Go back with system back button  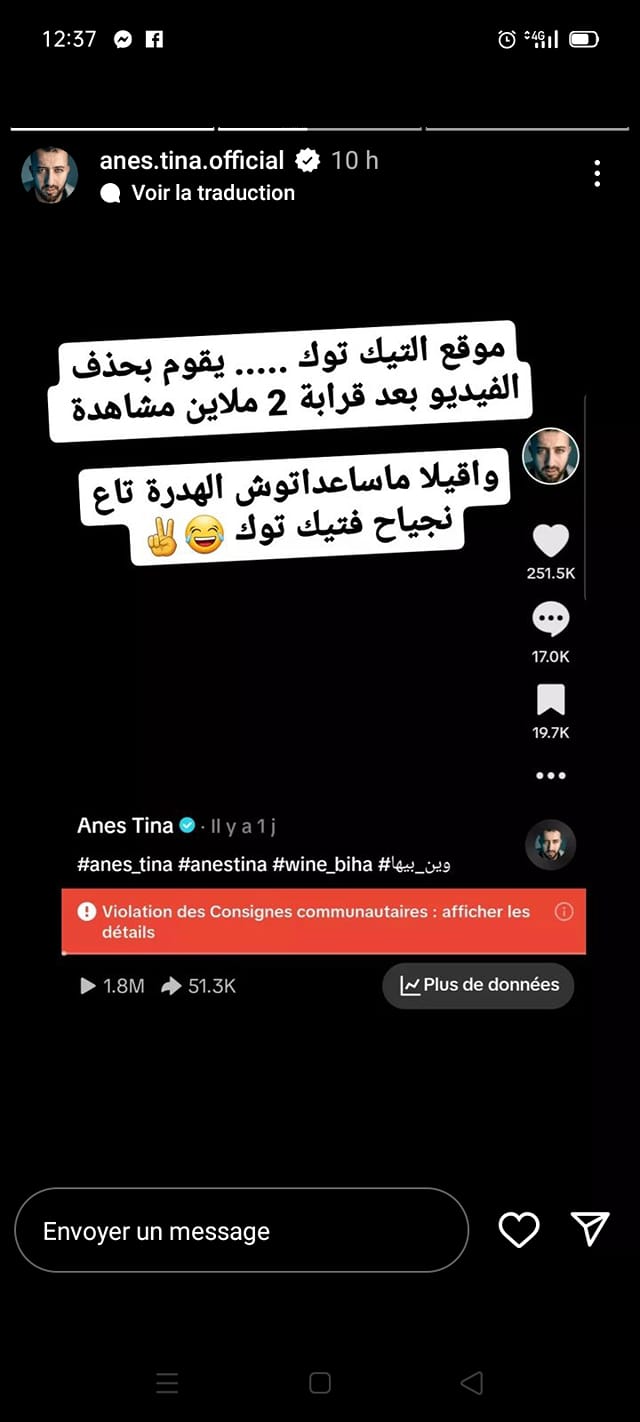[x=471, y=1383]
